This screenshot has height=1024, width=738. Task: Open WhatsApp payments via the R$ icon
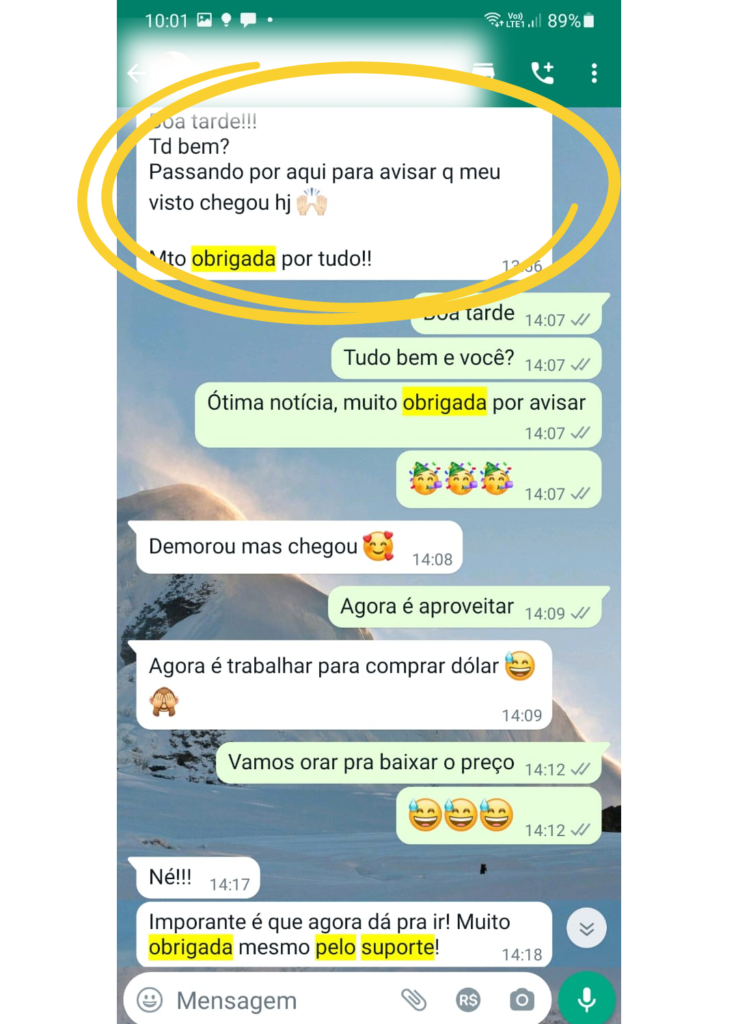click(x=467, y=1000)
